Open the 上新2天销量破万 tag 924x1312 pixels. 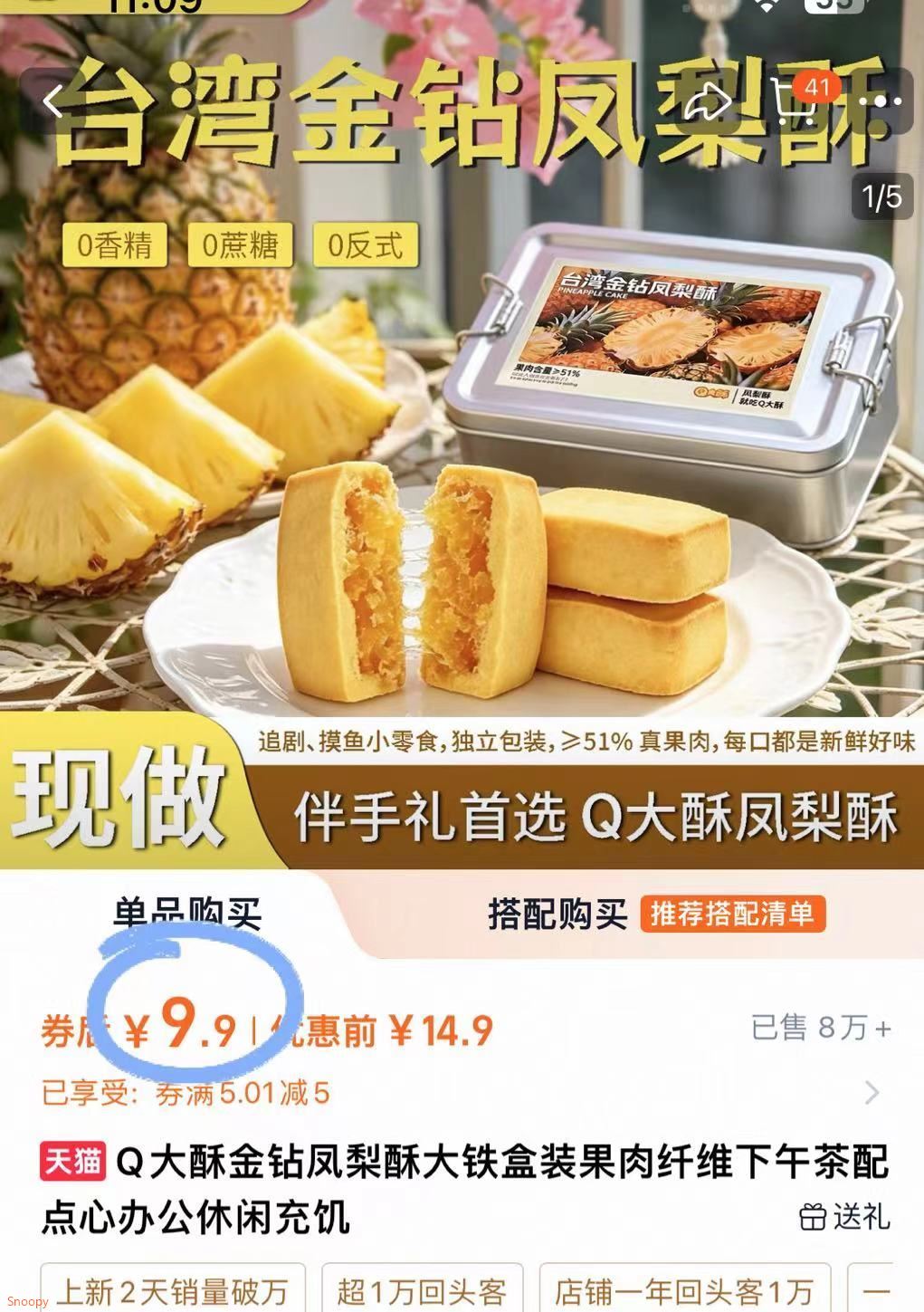click(x=172, y=1291)
